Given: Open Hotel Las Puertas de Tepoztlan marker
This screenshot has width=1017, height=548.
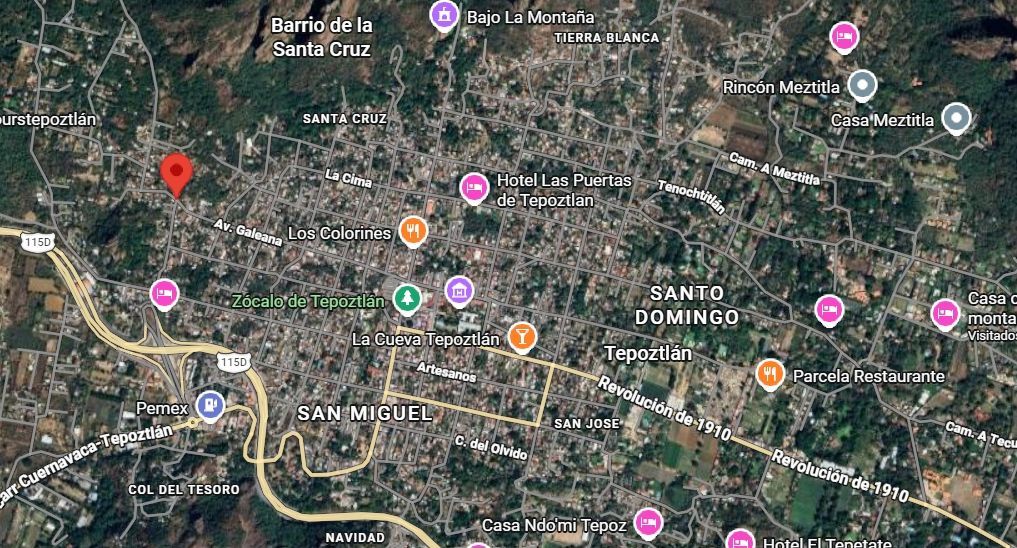Looking at the screenshot, I should pyautogui.click(x=474, y=188).
